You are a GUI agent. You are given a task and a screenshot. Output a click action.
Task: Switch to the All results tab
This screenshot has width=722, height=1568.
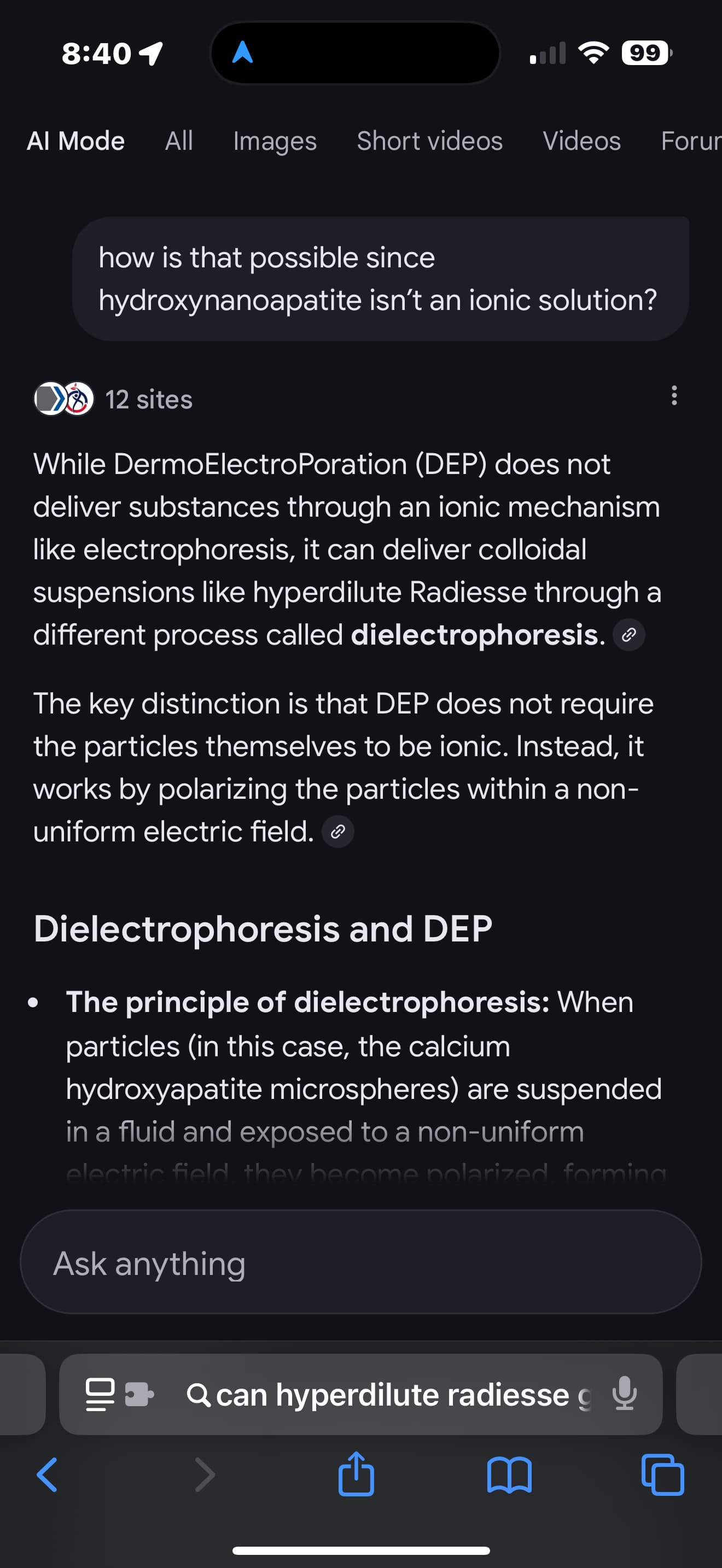178,141
